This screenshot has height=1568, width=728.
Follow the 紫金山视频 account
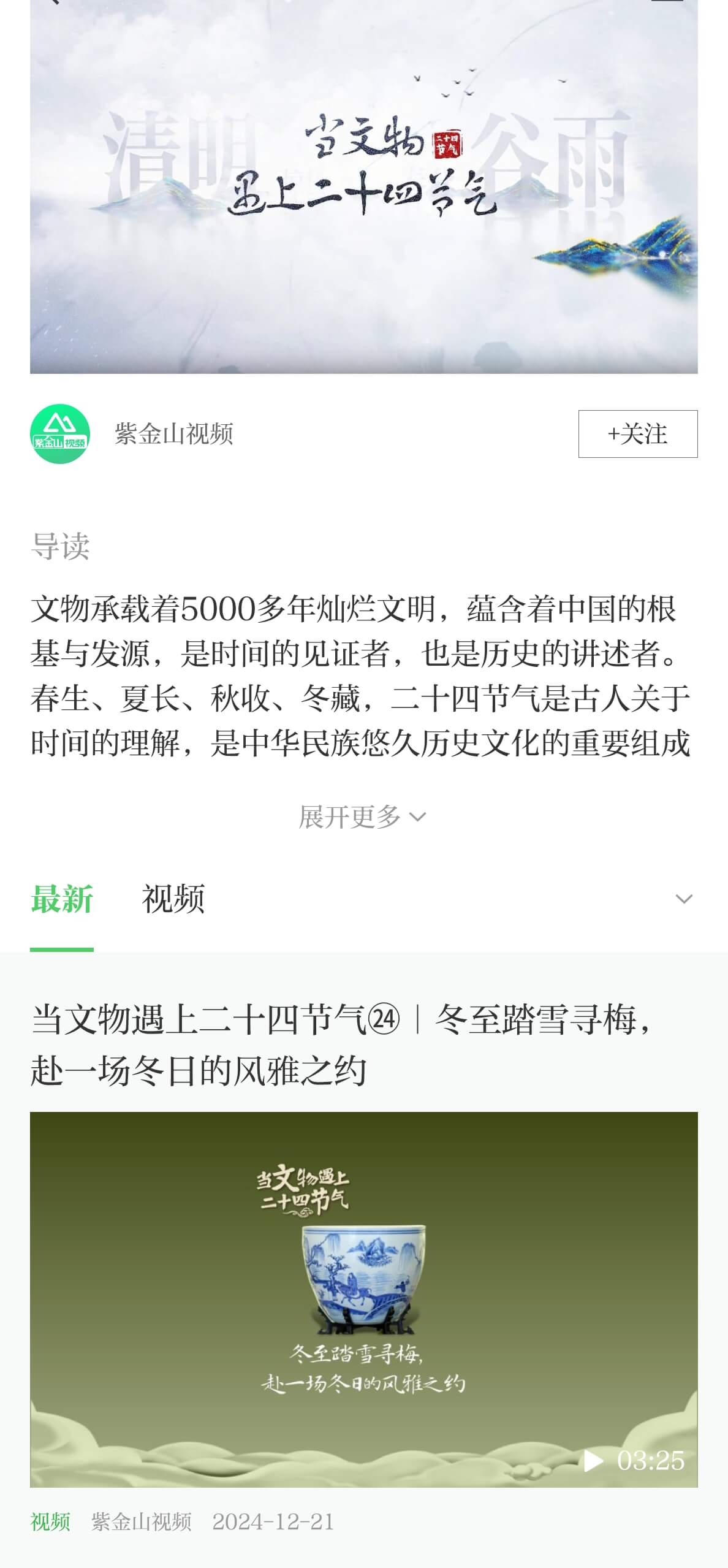[637, 434]
